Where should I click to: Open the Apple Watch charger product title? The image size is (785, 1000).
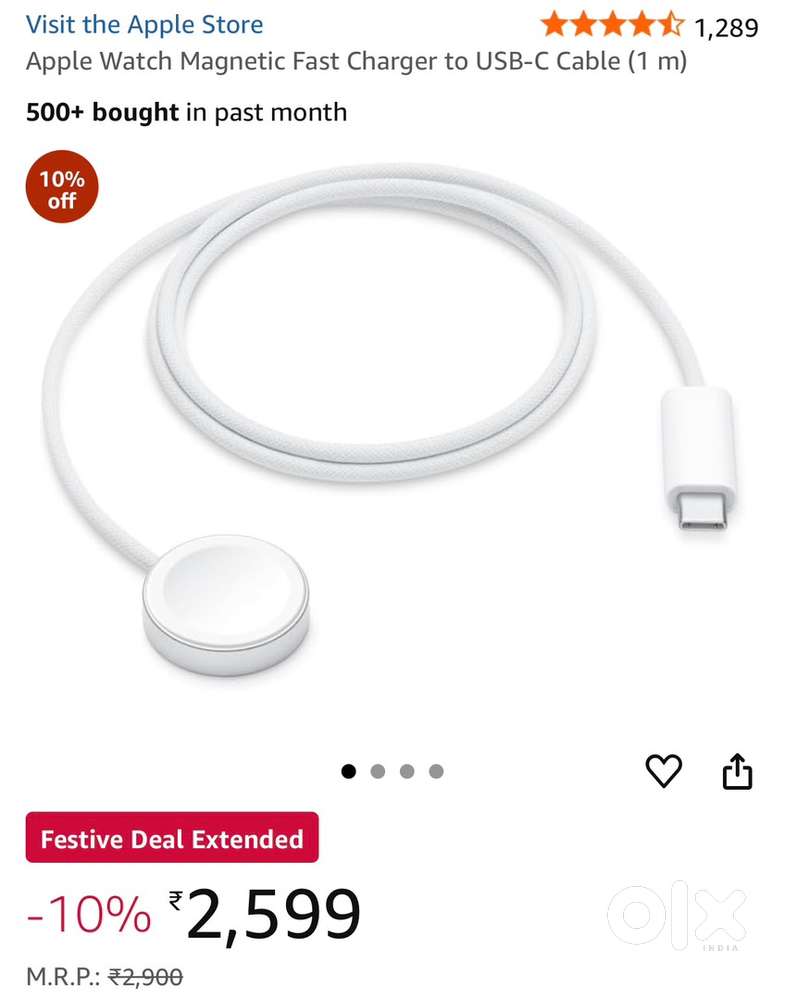(357, 61)
